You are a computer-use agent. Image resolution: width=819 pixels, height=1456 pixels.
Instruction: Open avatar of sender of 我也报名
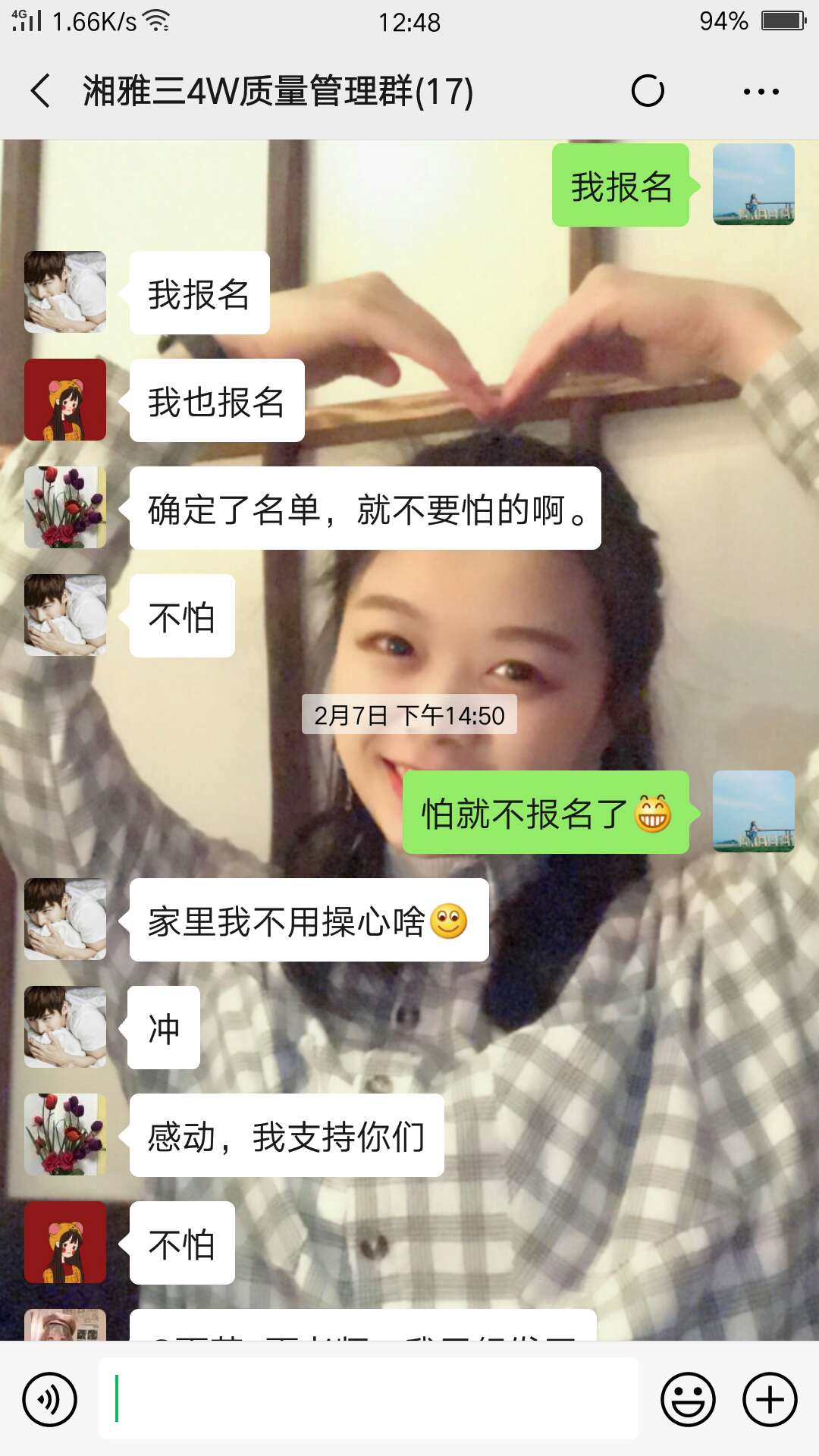click(x=65, y=400)
